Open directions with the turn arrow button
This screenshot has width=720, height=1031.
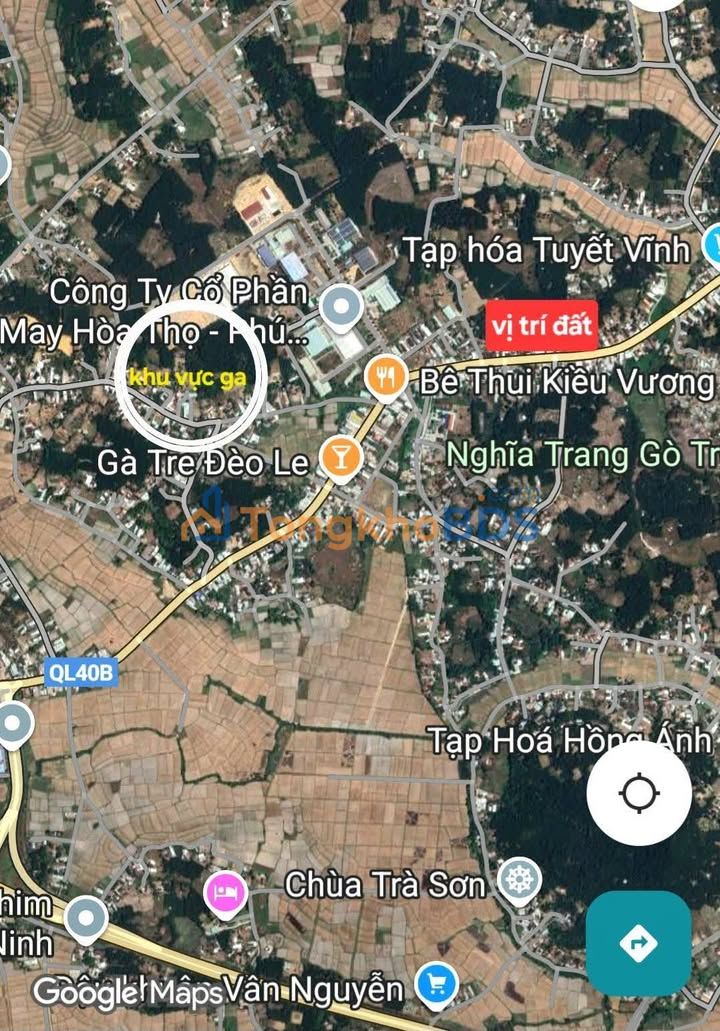tap(638, 943)
